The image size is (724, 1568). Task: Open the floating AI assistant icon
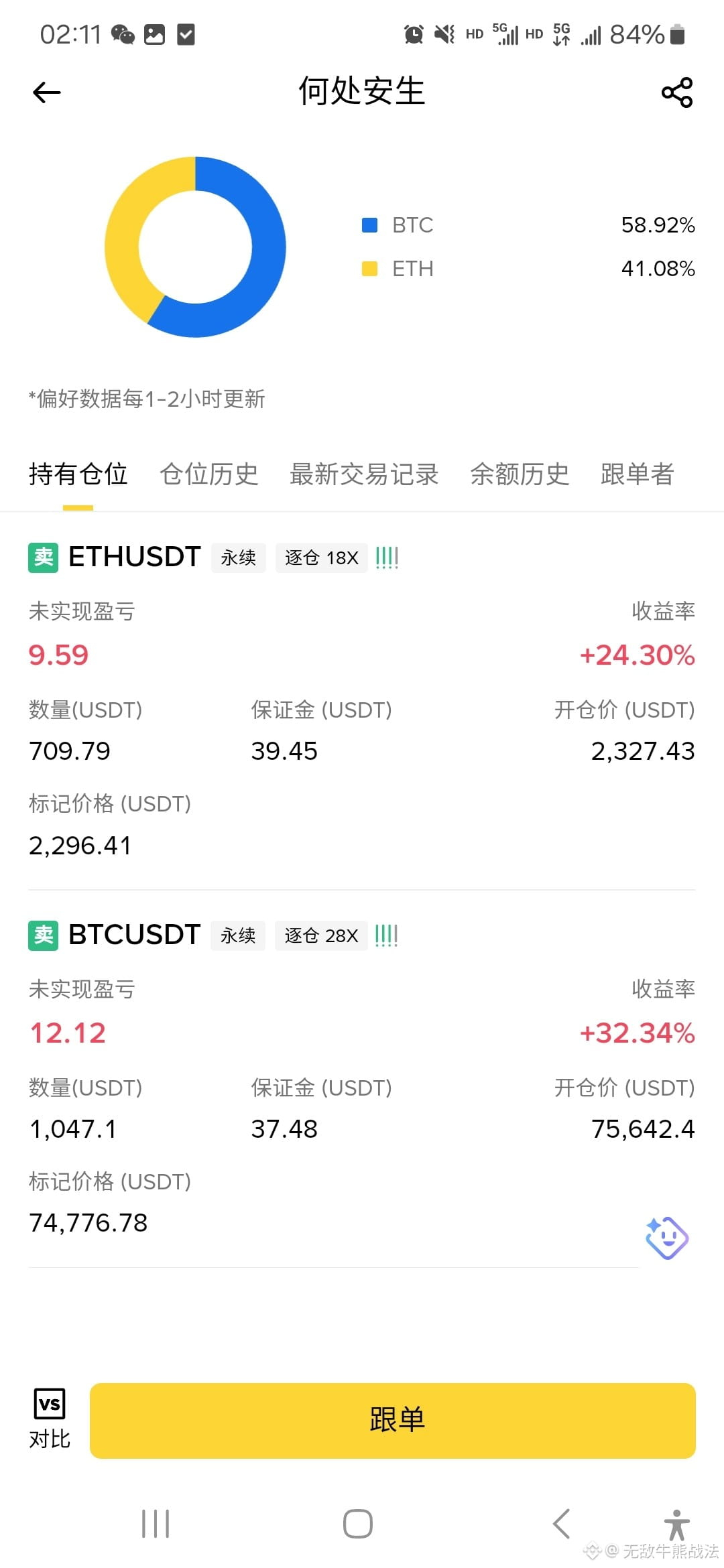coord(666,1237)
